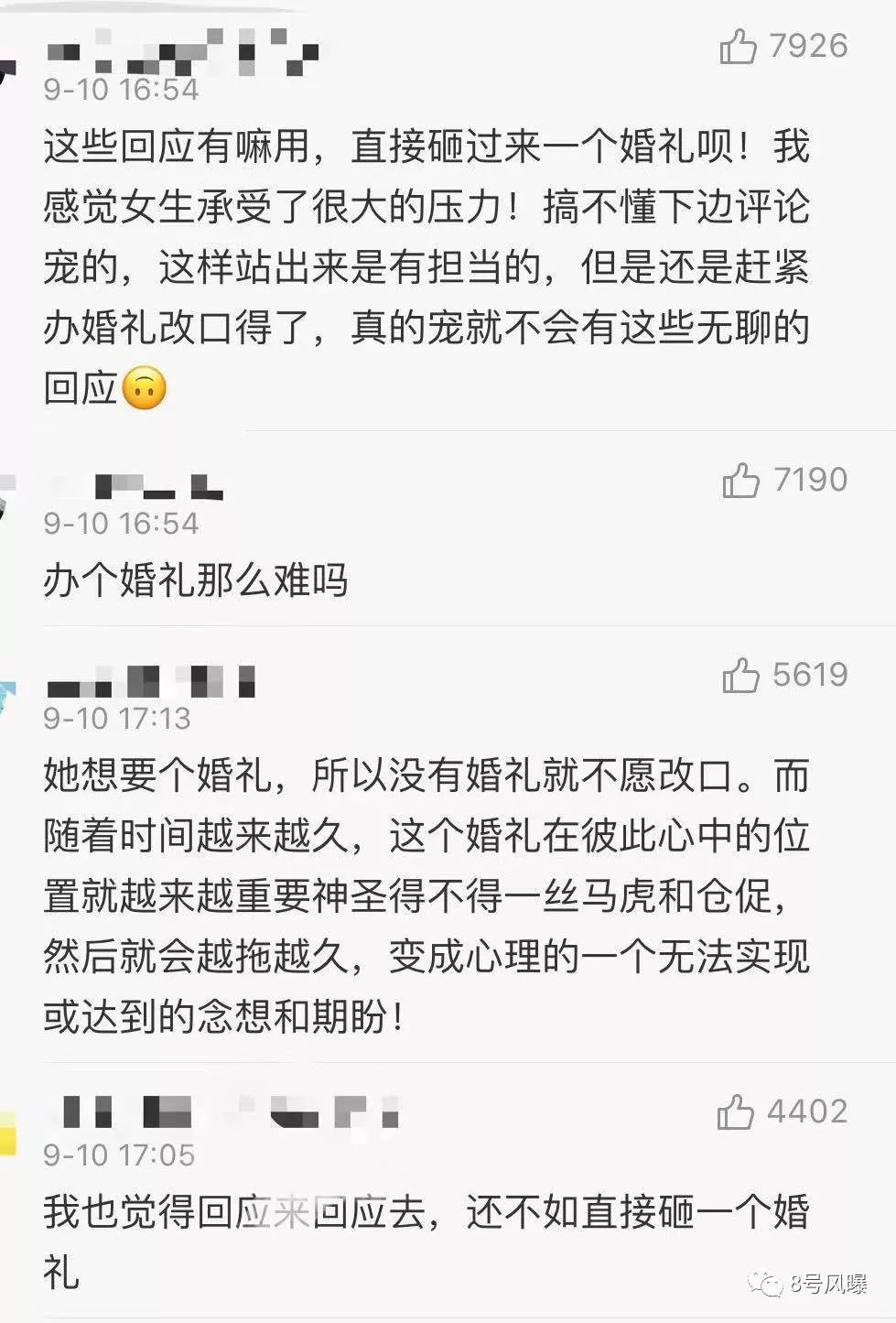Like the comment with 7926 likes

point(738,46)
